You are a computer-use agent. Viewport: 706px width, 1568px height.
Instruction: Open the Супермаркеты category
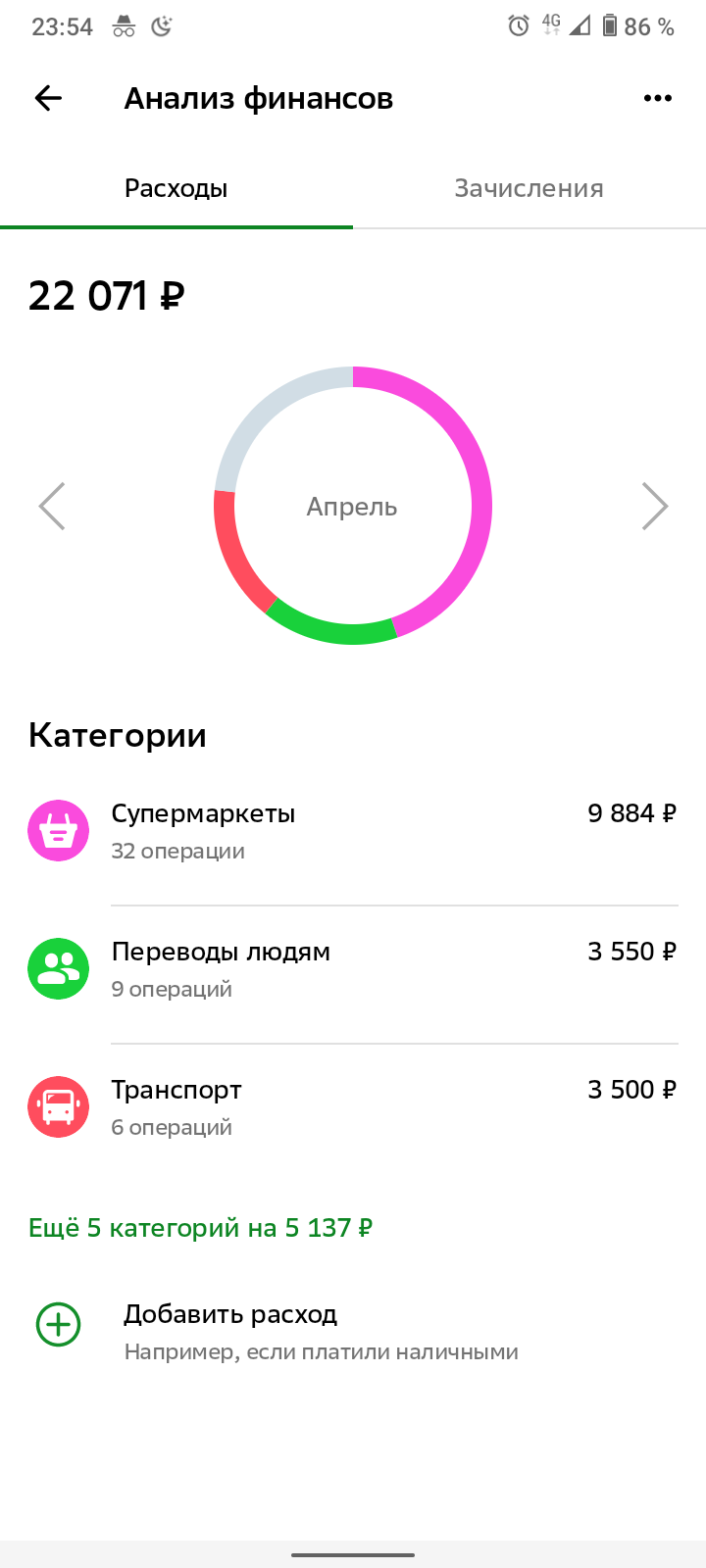pyautogui.click(x=353, y=831)
